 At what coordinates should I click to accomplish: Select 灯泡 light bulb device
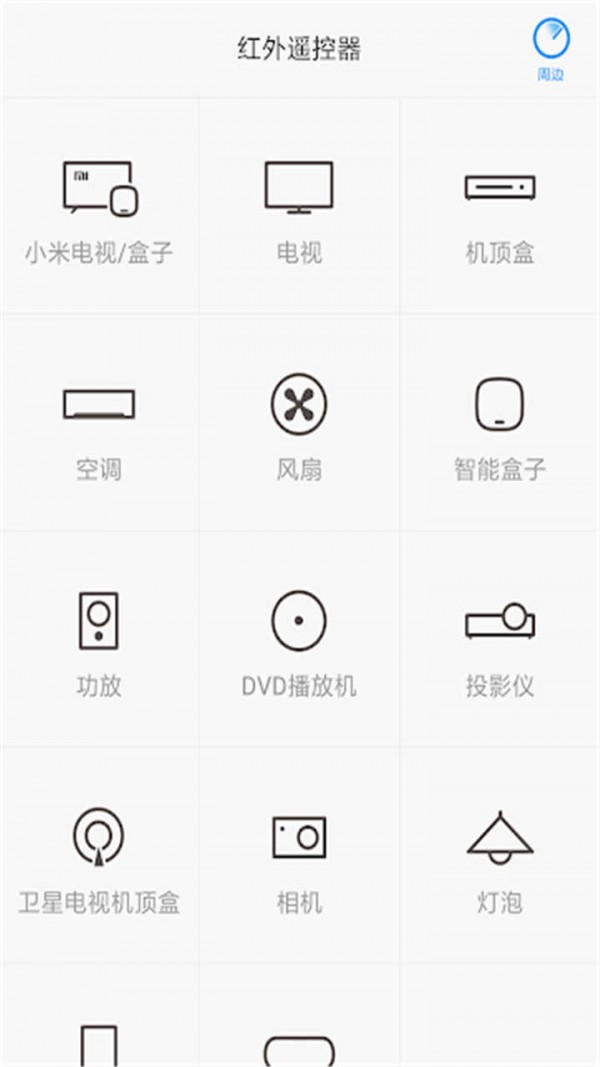click(x=500, y=856)
